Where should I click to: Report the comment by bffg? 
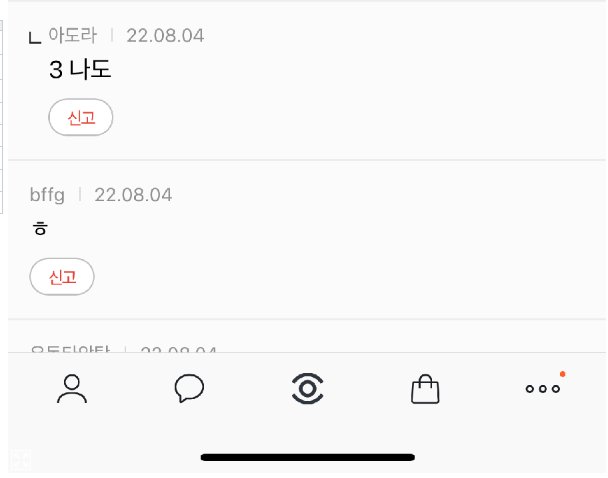pos(62,277)
